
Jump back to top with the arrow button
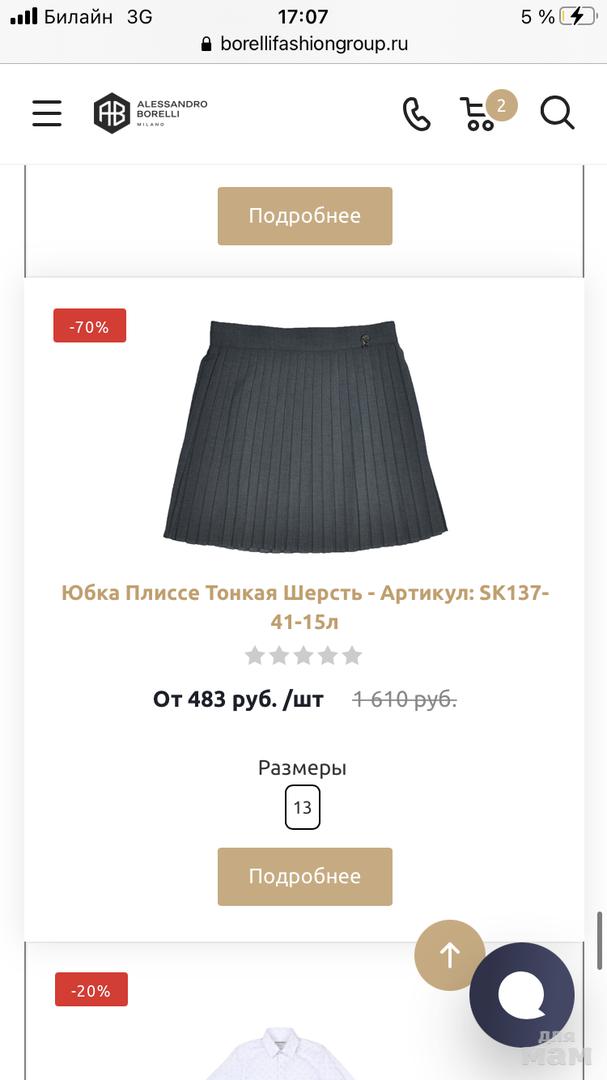[x=450, y=955]
